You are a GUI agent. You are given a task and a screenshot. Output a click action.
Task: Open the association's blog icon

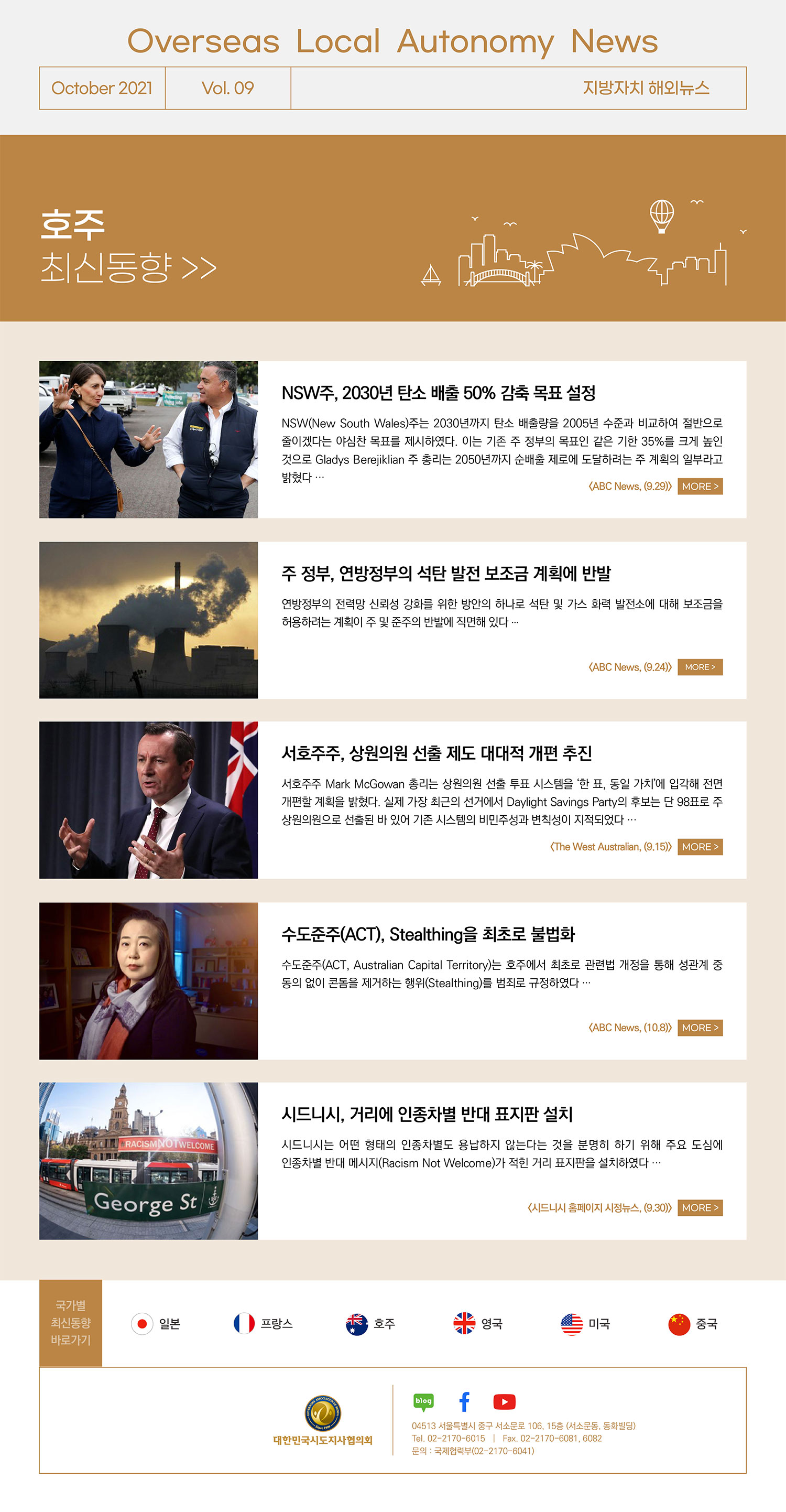click(x=423, y=1402)
